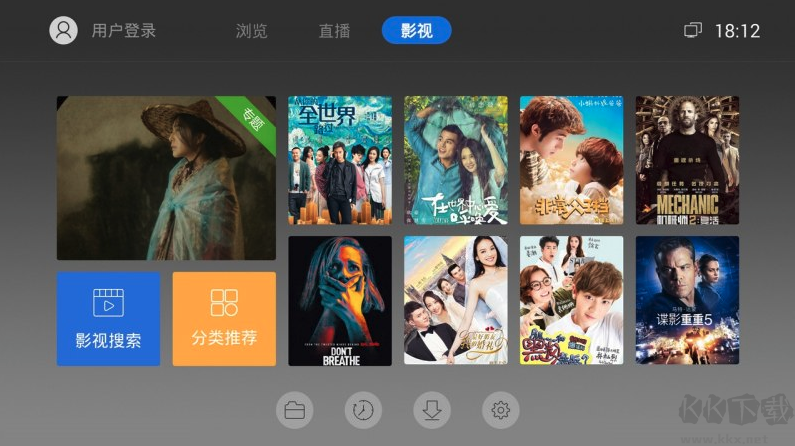The height and width of the screenshot is (446, 795).
Task: Open the wedding couple movie poster
Action: point(455,301)
